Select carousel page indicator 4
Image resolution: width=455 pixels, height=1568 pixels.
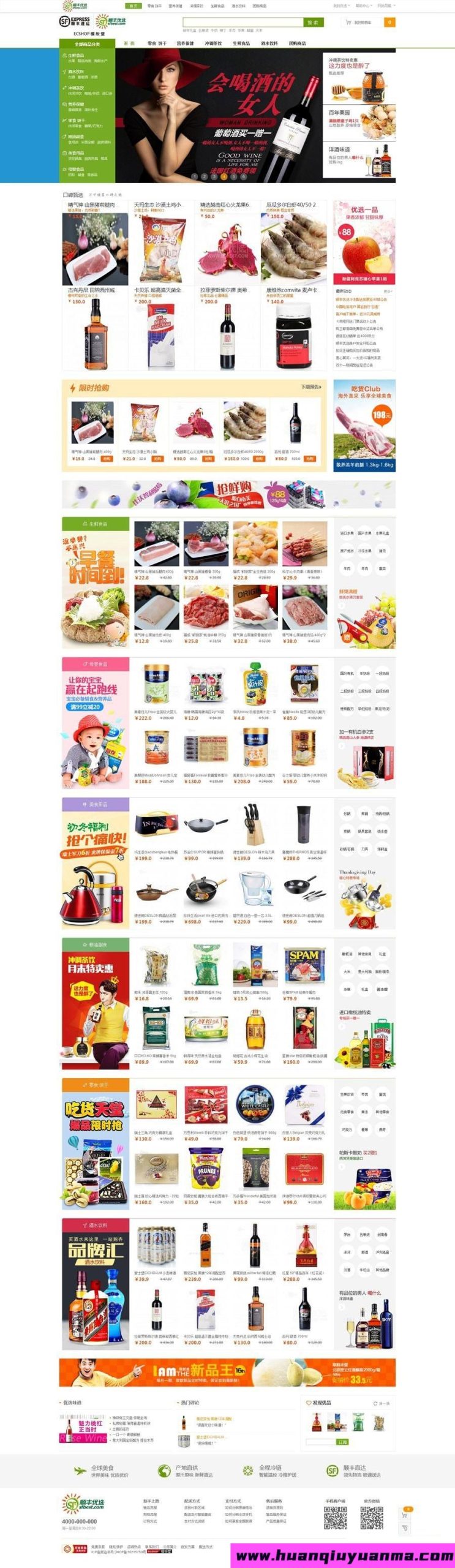click(x=224, y=176)
